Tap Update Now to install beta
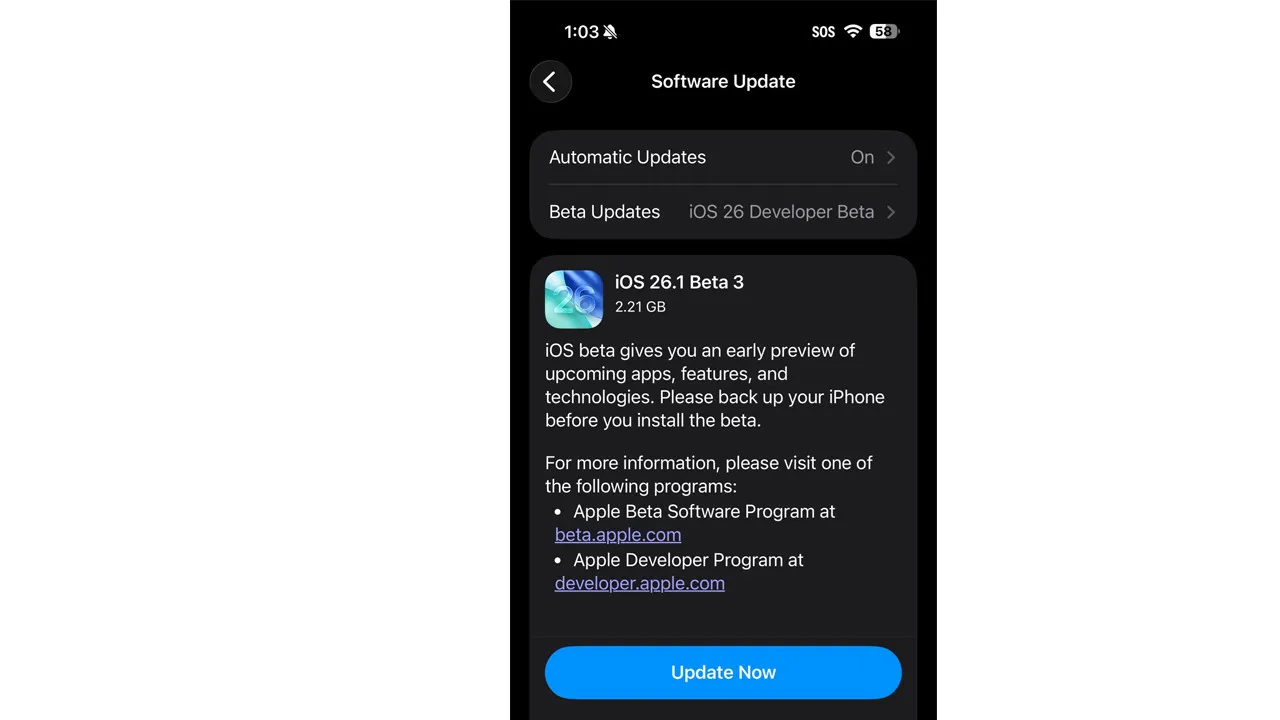1280x720 pixels. [722, 672]
